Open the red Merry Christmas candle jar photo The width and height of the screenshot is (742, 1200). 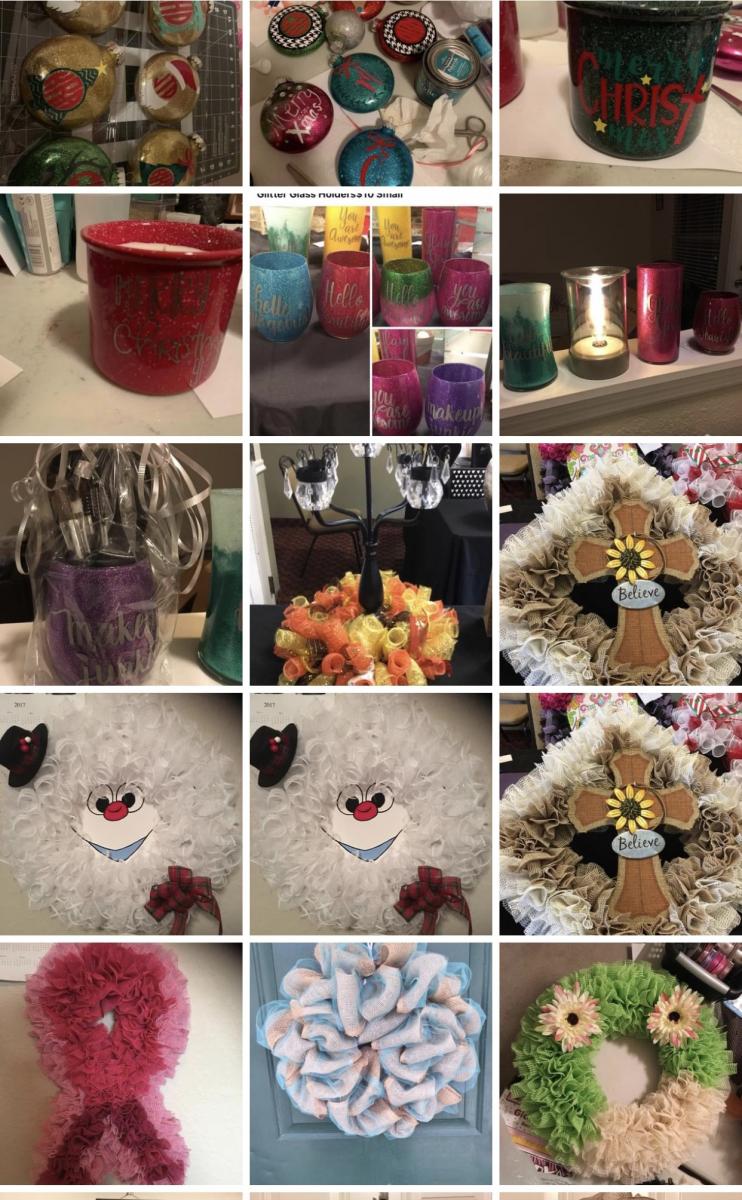tap(120, 314)
